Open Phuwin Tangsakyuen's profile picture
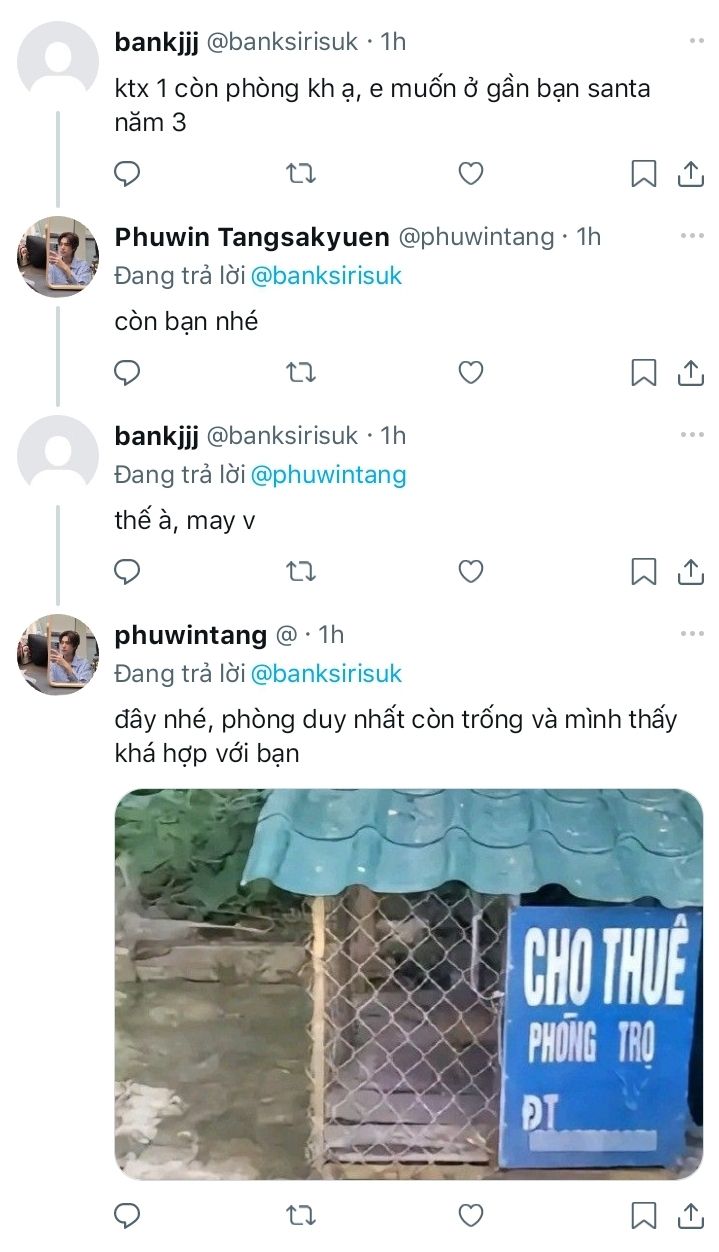Screen dimensions: 719x1252 (x=58, y=256)
